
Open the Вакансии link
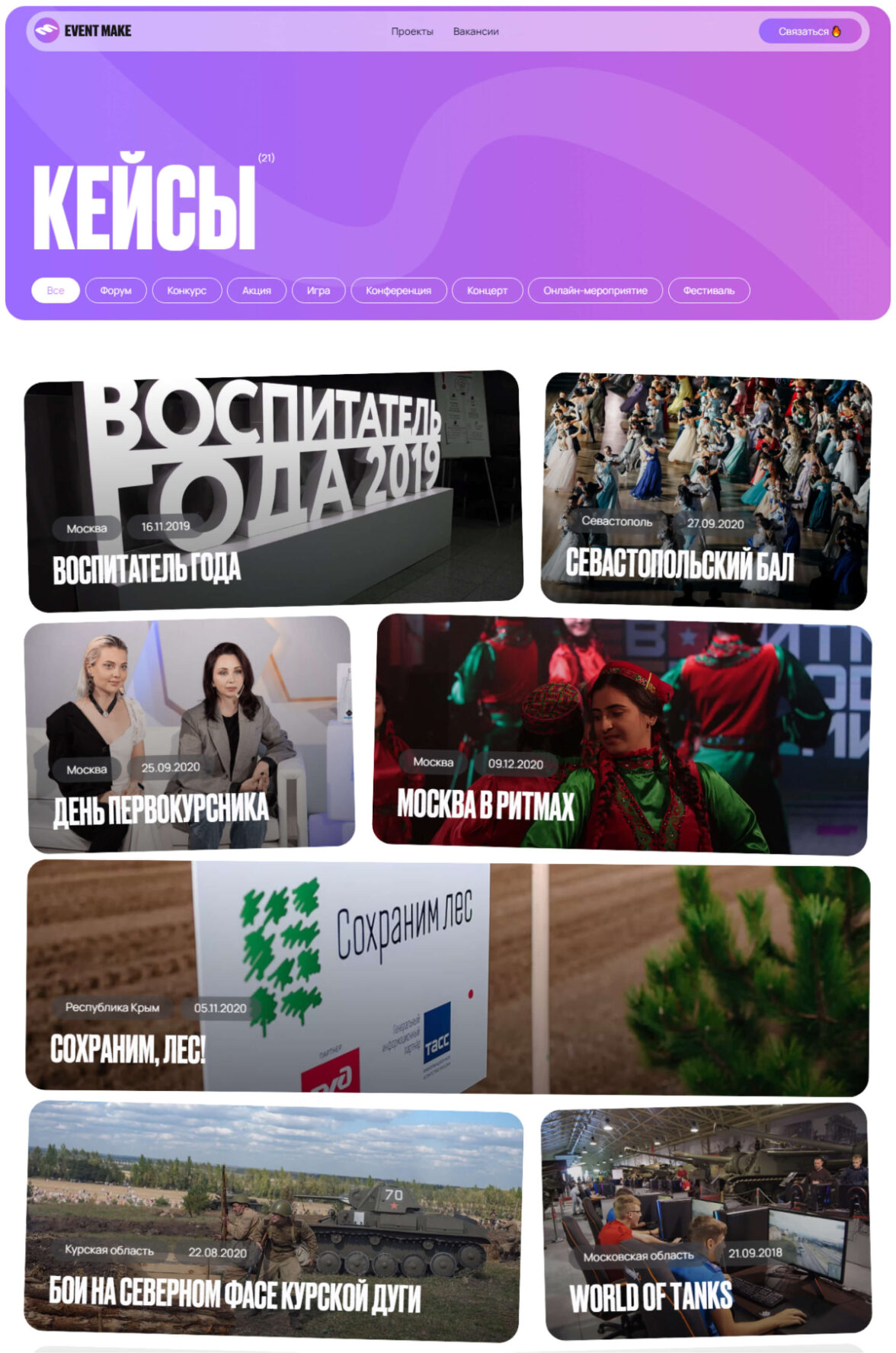point(475,31)
